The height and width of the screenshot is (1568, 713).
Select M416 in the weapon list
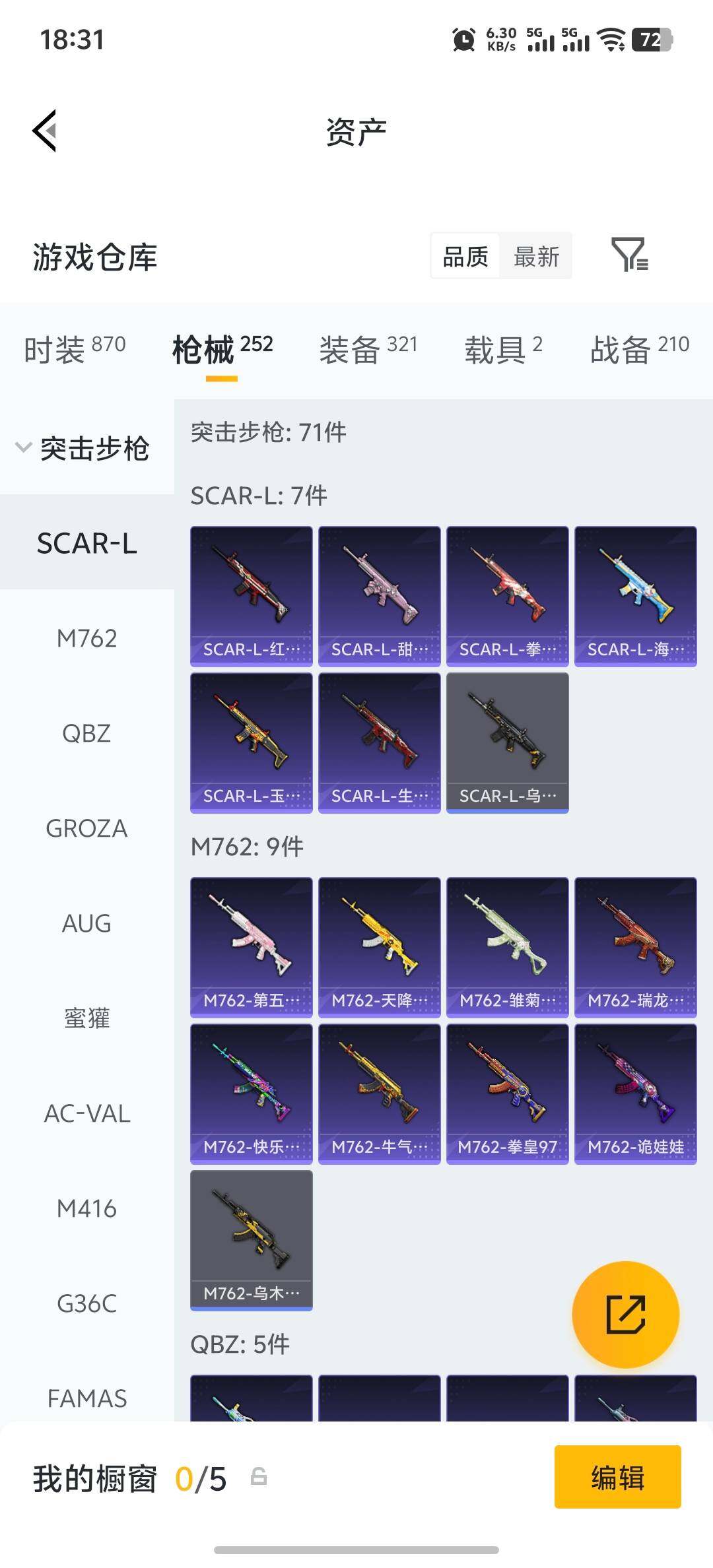coord(86,1208)
